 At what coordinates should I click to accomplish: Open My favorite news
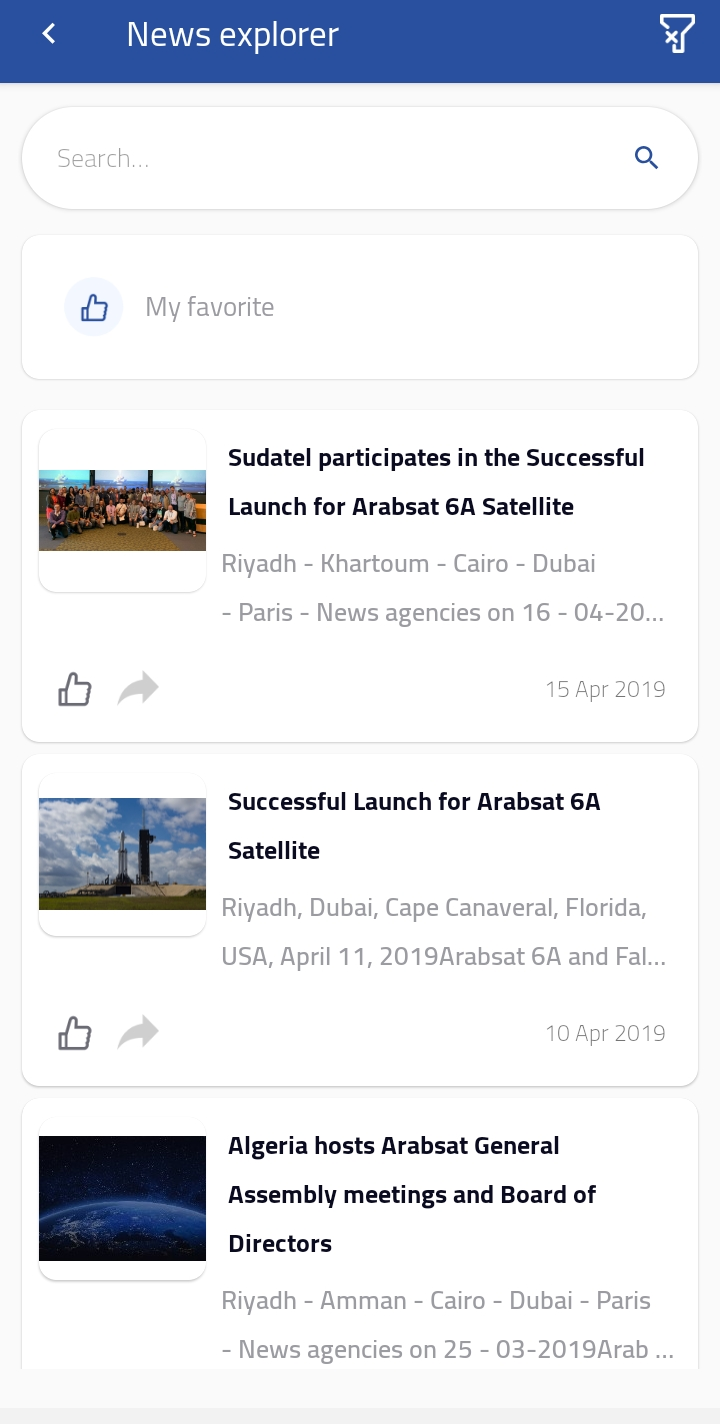point(209,307)
